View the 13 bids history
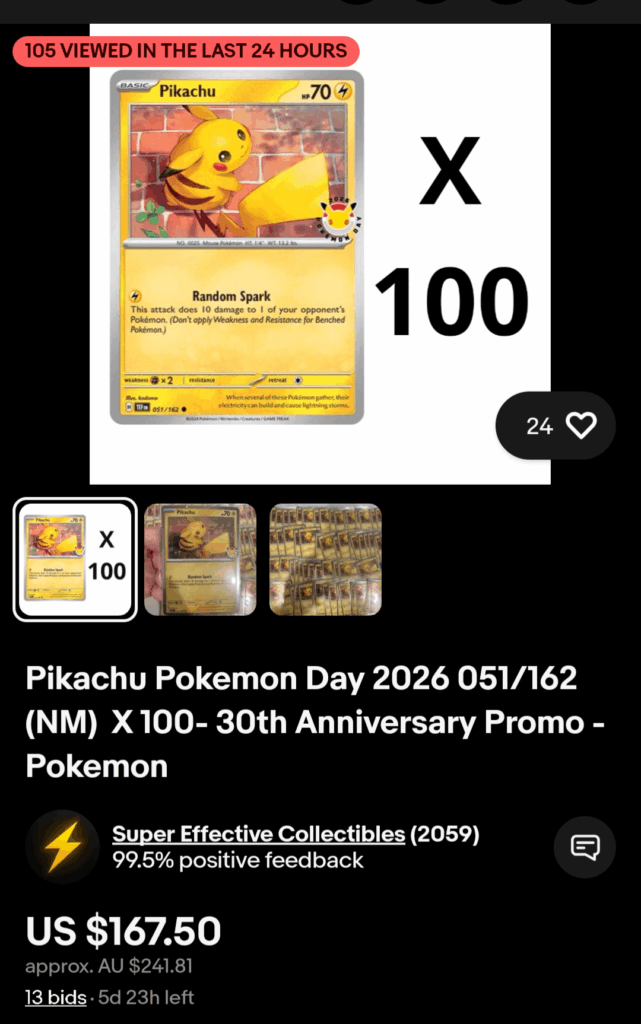Image resolution: width=641 pixels, height=1024 pixels. click(55, 997)
